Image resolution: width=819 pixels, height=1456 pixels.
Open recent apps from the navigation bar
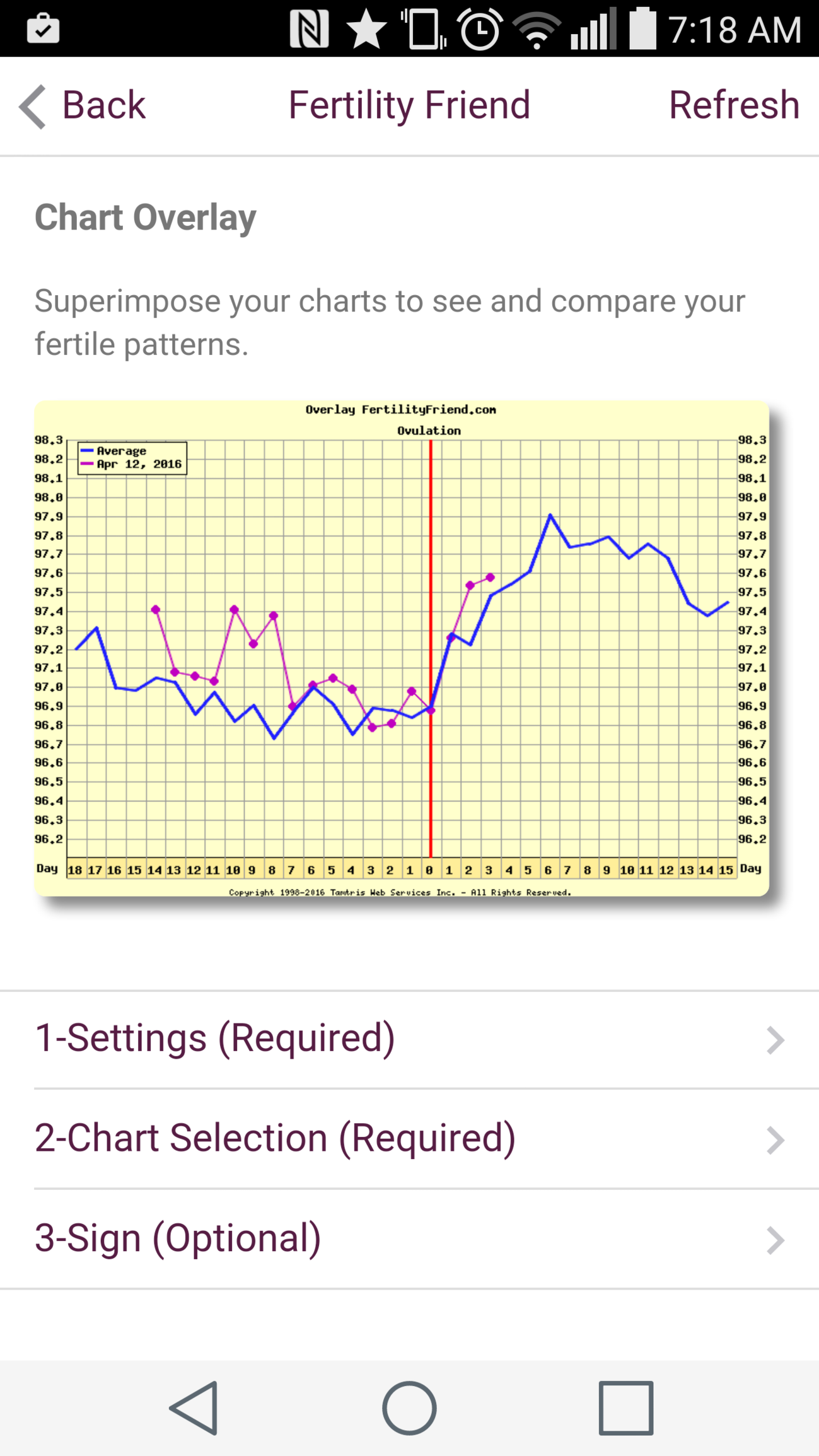click(625, 1408)
